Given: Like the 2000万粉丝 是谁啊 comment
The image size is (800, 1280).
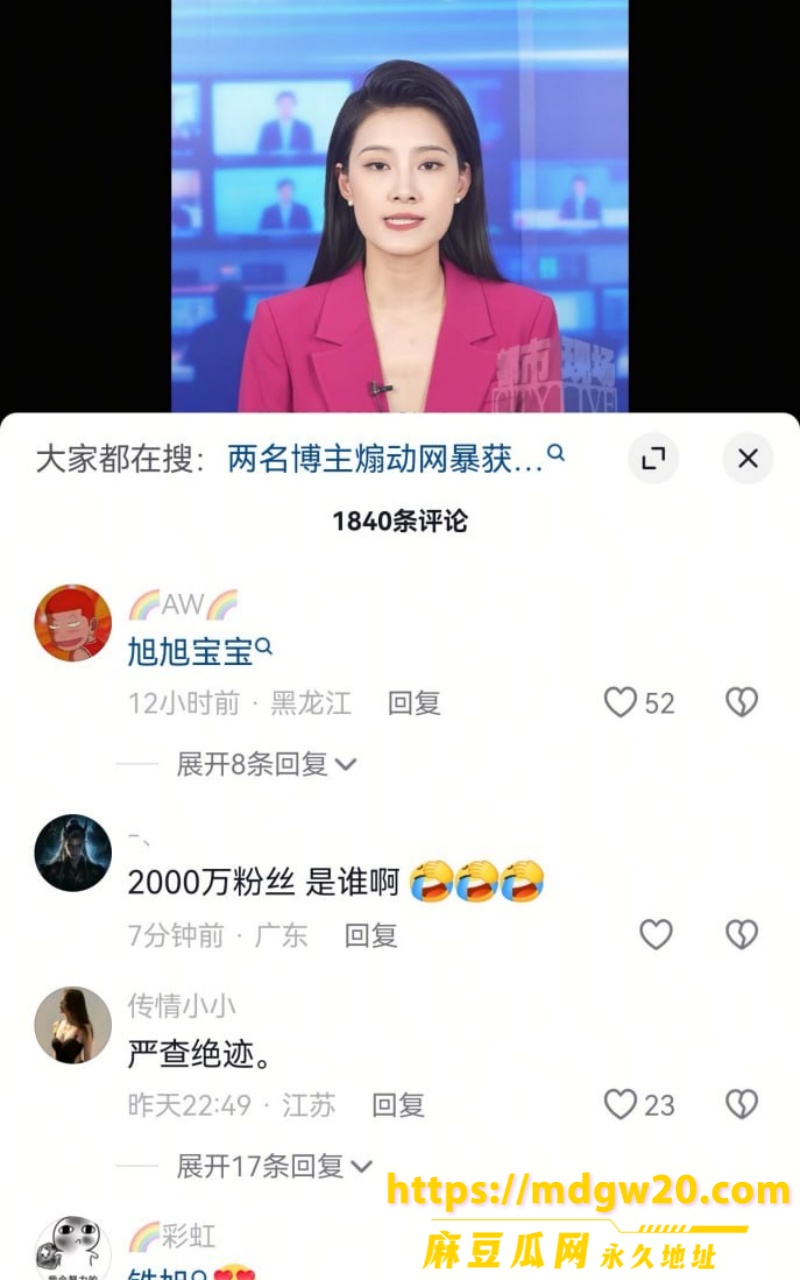Looking at the screenshot, I should pyautogui.click(x=656, y=935).
